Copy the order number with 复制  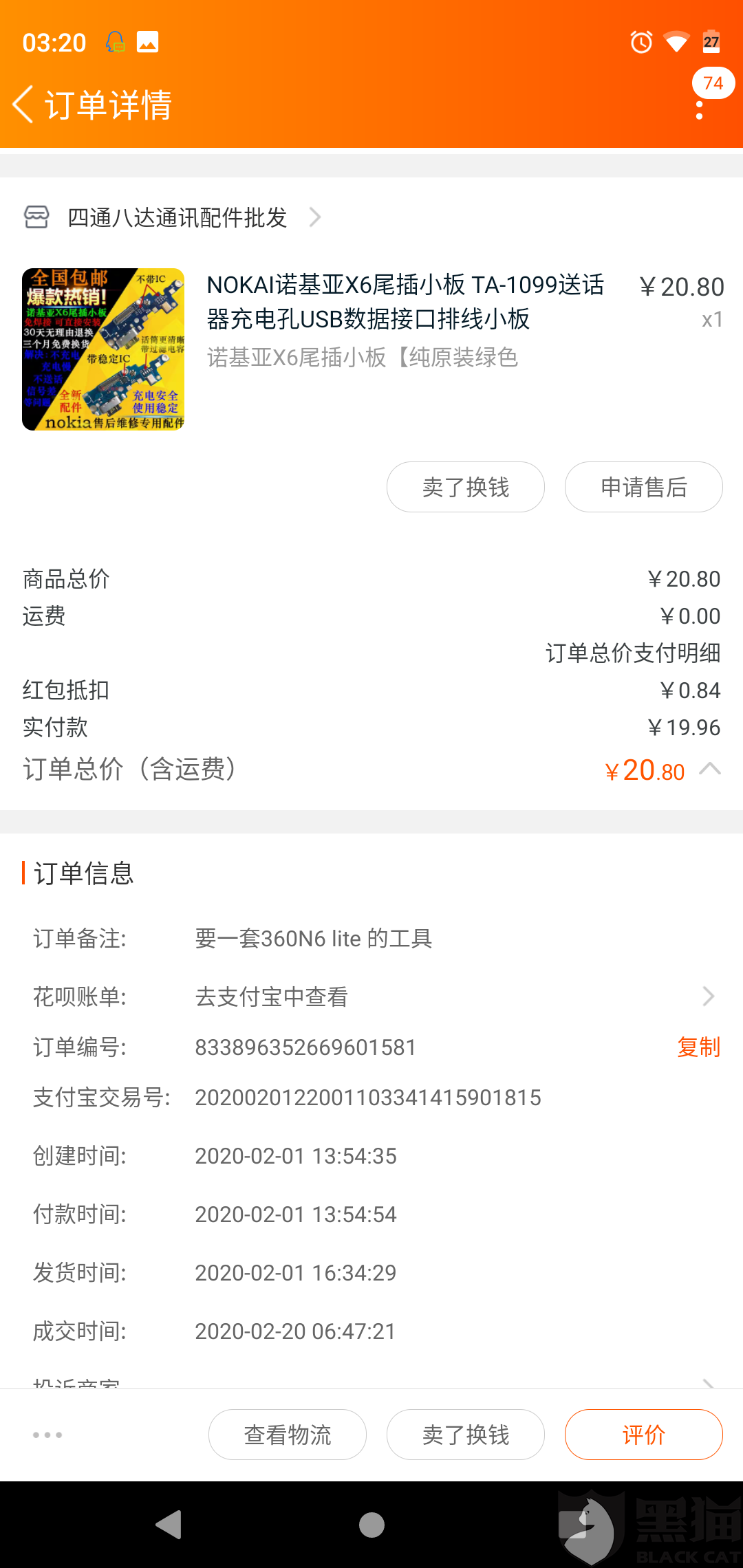[698, 1047]
